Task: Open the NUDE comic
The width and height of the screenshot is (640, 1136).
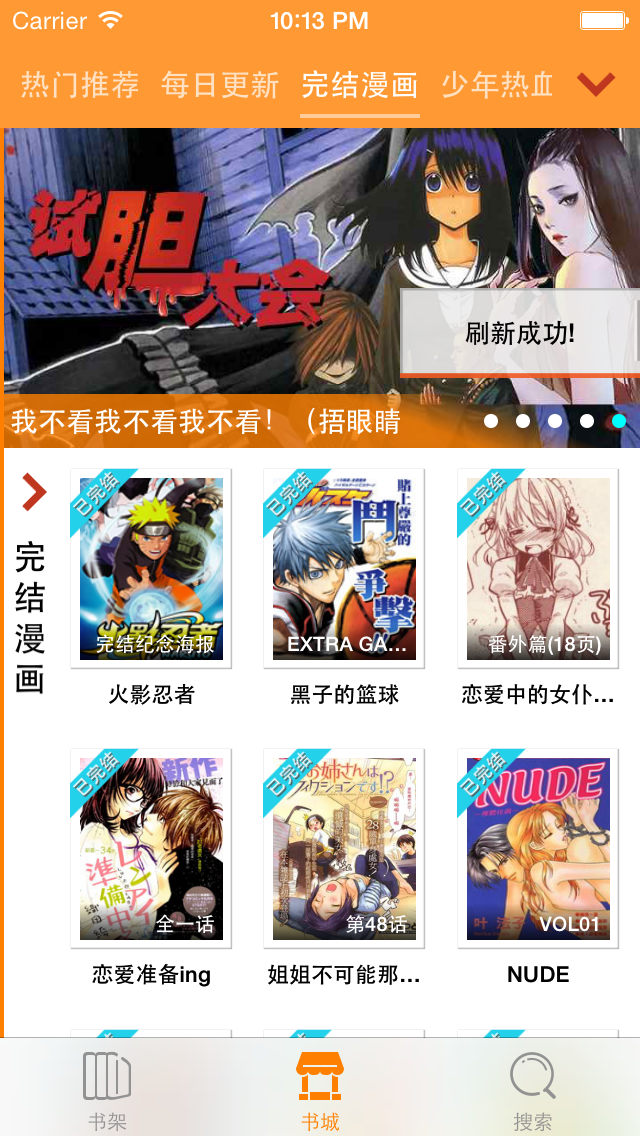Action: pos(538,848)
